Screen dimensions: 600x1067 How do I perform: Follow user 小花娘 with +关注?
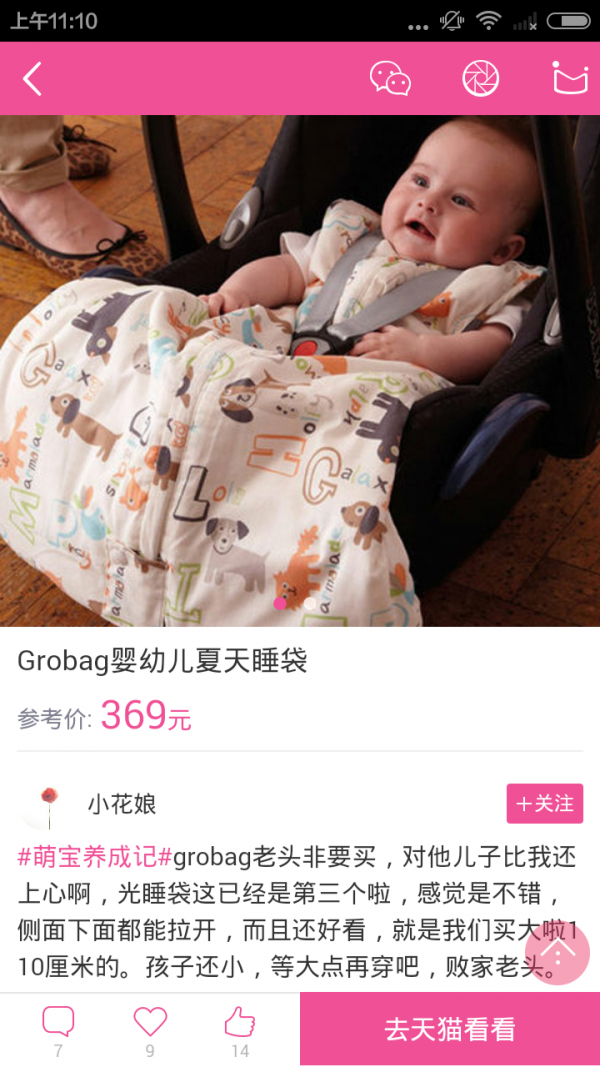click(545, 804)
